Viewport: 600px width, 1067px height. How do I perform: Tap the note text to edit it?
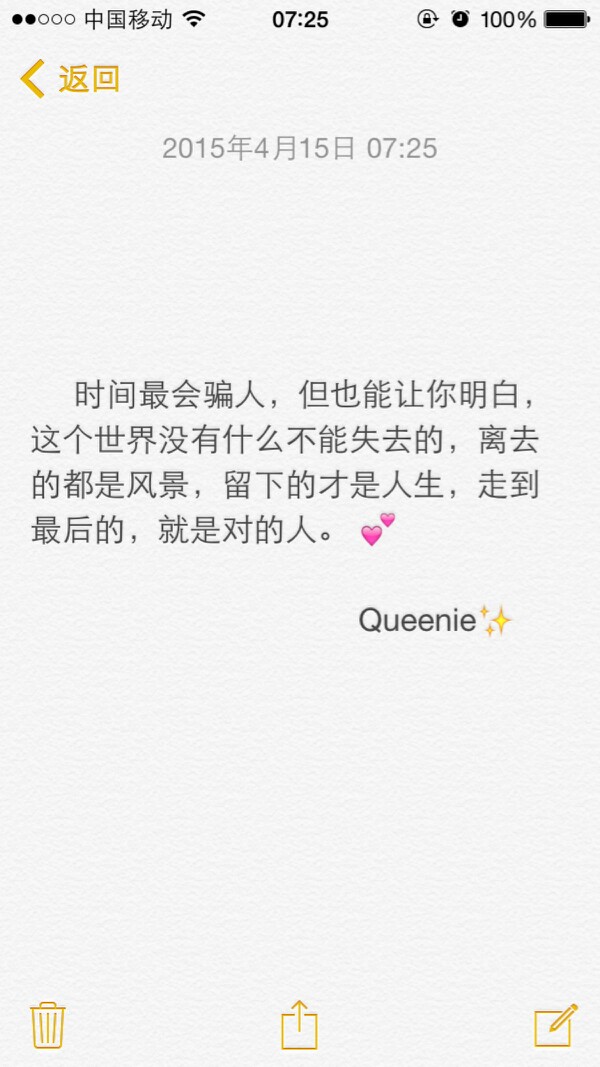[x=285, y=460]
